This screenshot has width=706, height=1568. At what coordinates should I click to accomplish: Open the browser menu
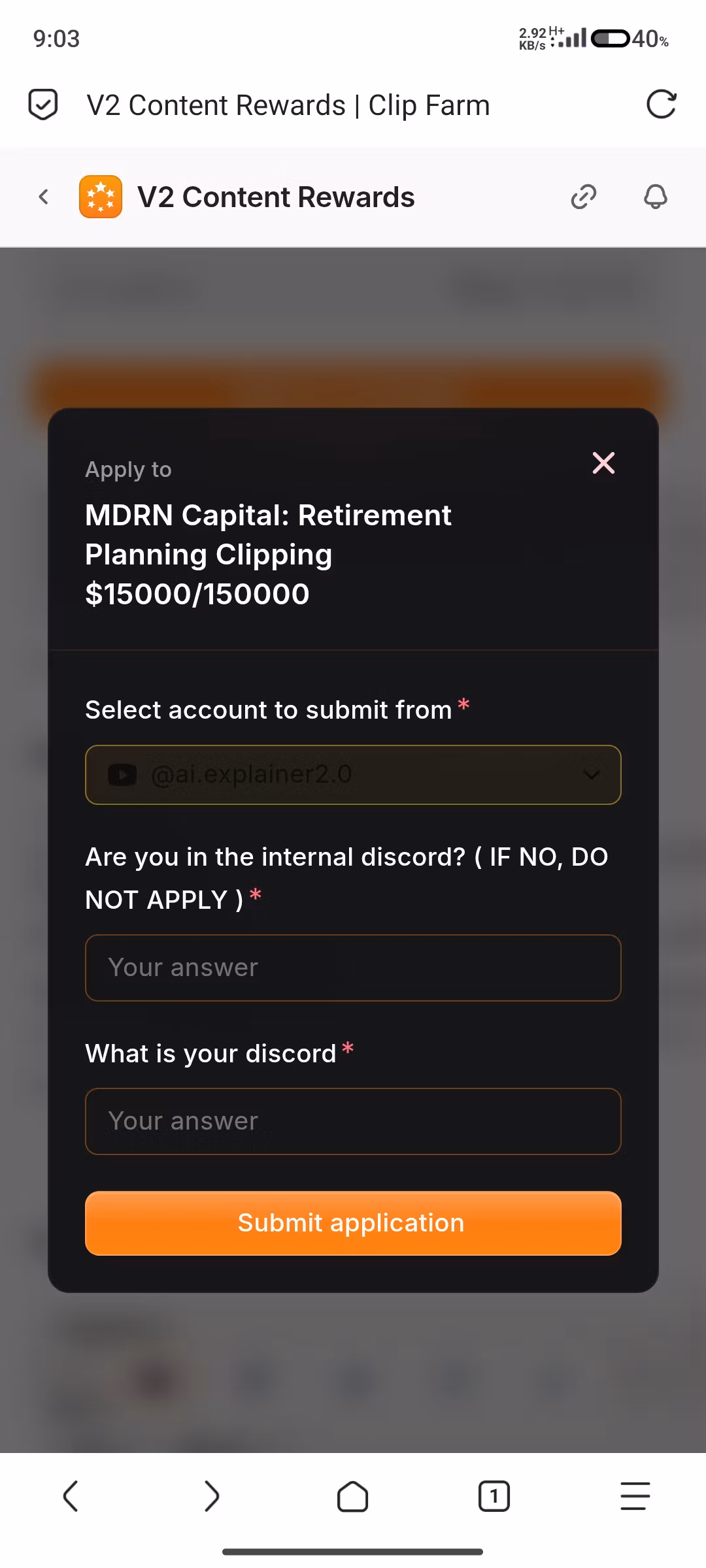pyautogui.click(x=635, y=1496)
